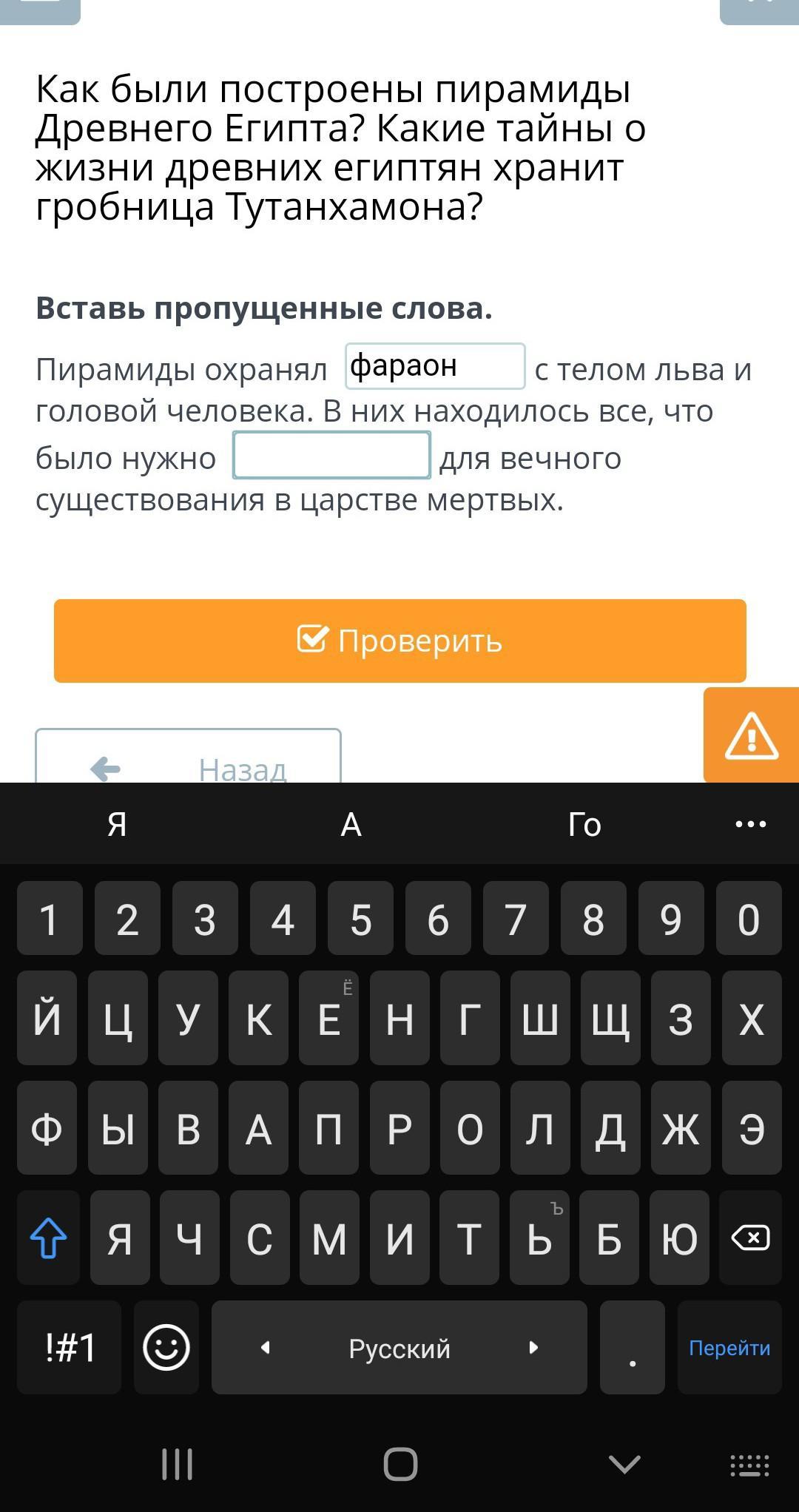Switch to symbols with the !#1 key
This screenshot has height=1512, width=799.
pyautogui.click(x=70, y=1347)
